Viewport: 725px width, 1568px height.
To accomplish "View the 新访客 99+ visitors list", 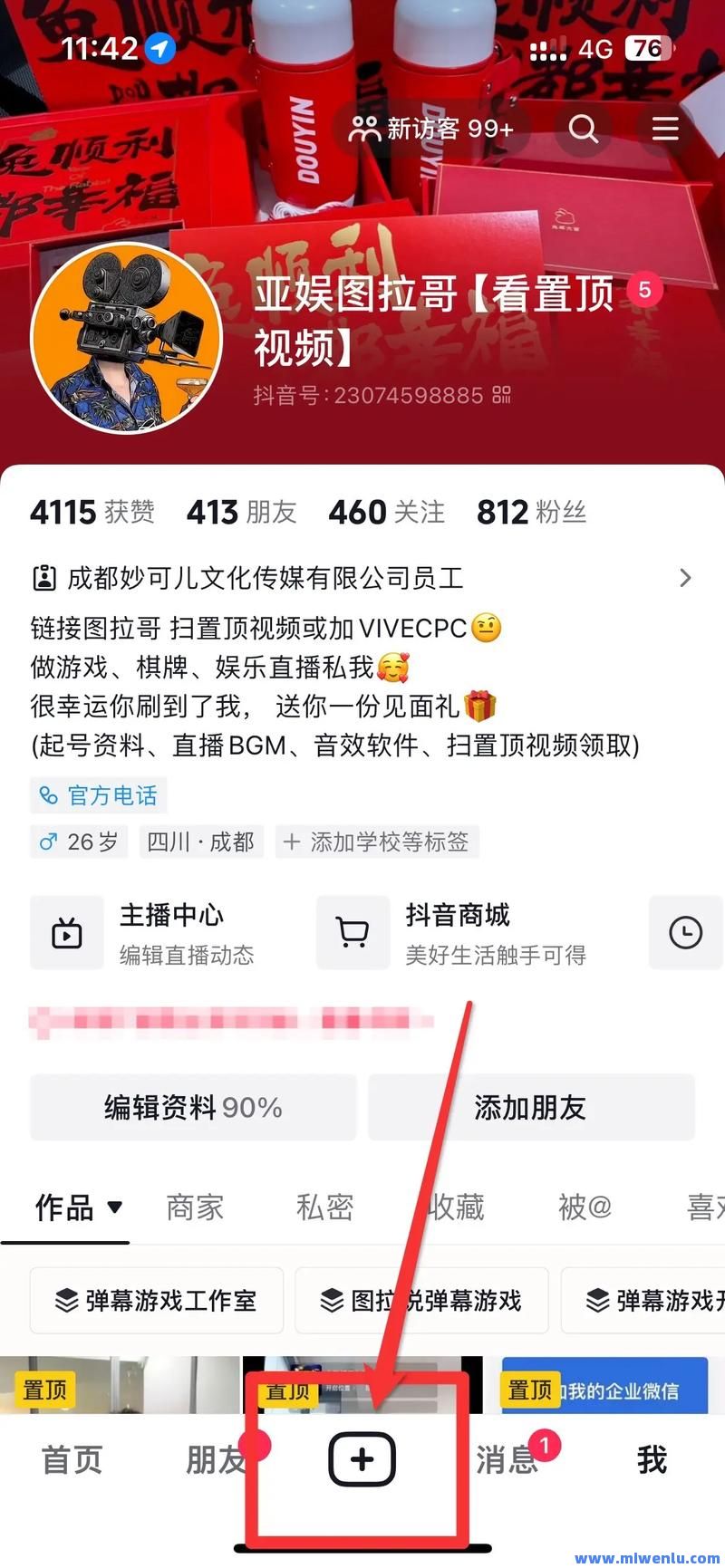I will click(431, 130).
